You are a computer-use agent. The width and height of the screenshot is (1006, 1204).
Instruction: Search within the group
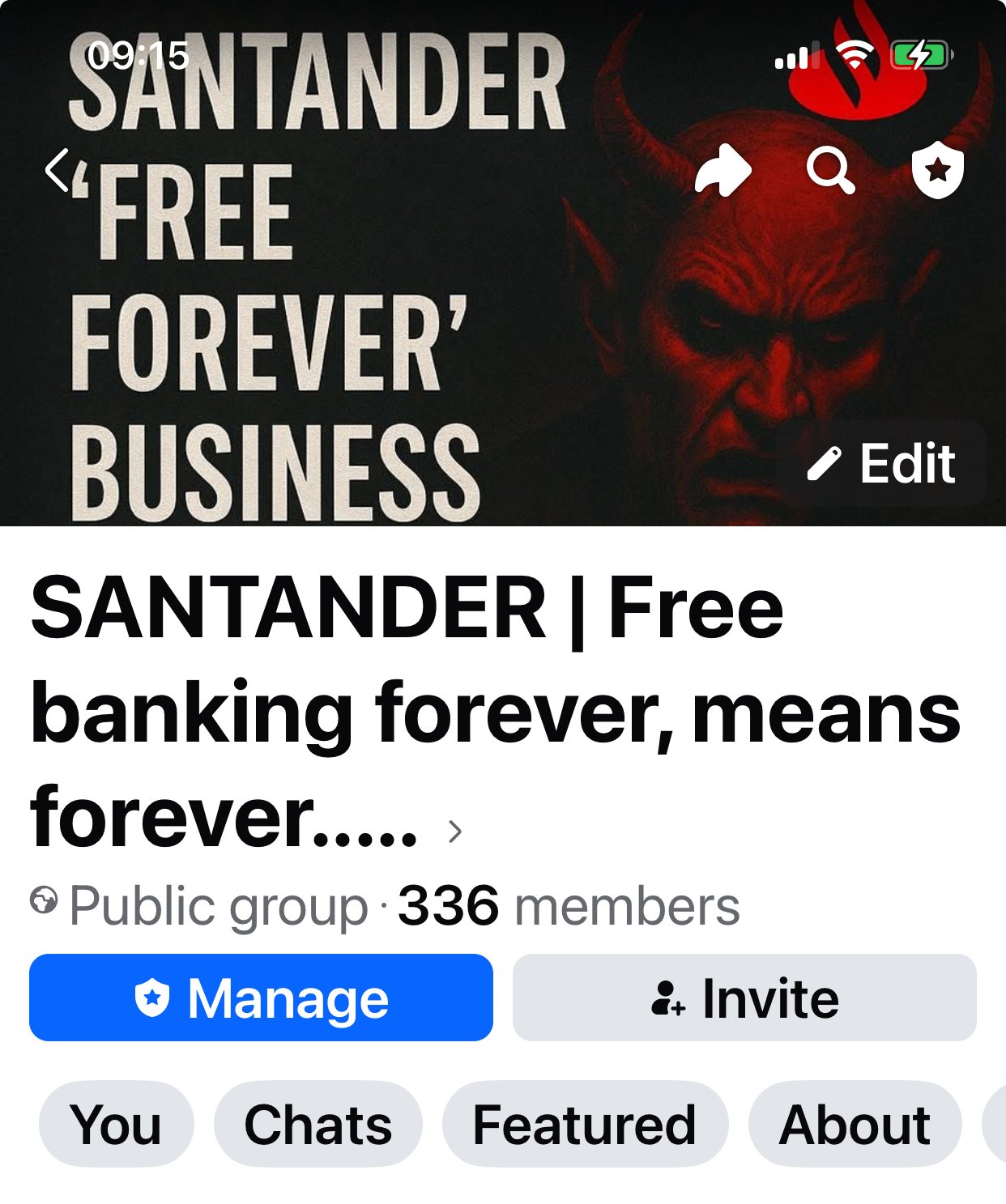click(830, 170)
